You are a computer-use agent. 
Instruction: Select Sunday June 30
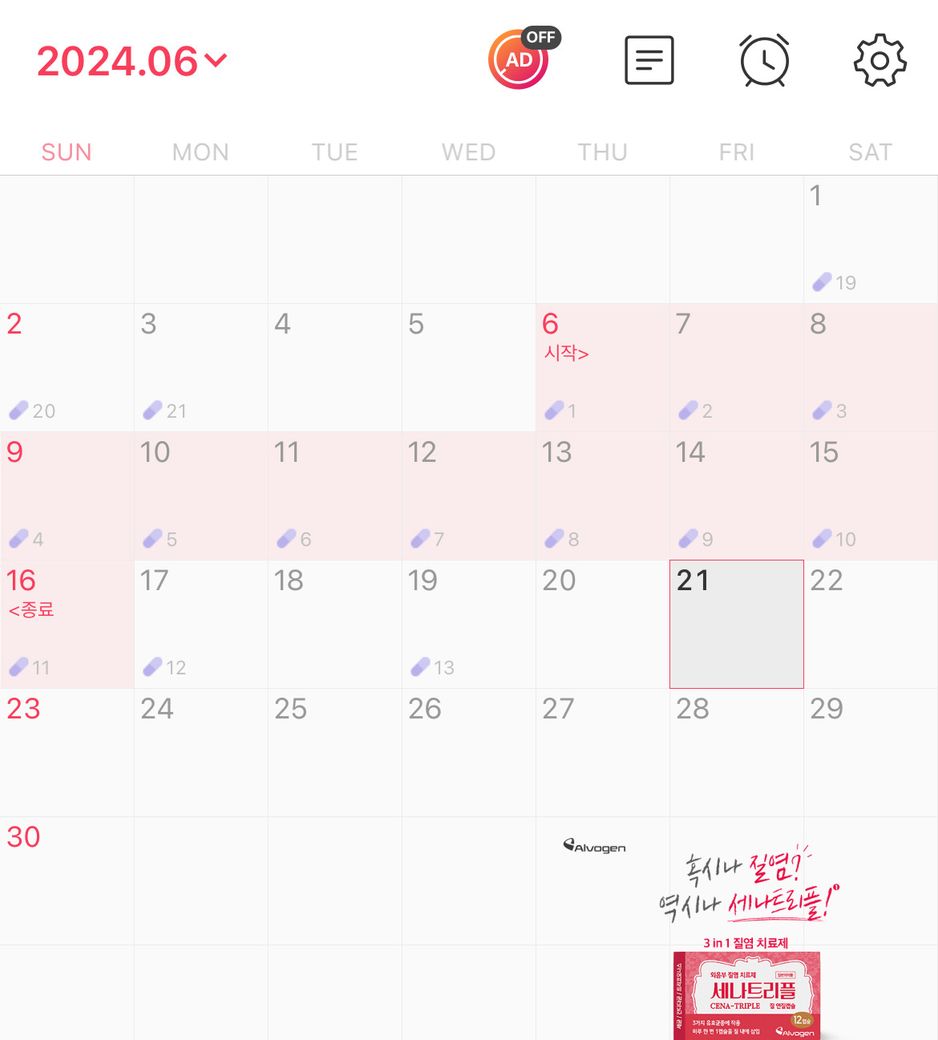[66, 880]
